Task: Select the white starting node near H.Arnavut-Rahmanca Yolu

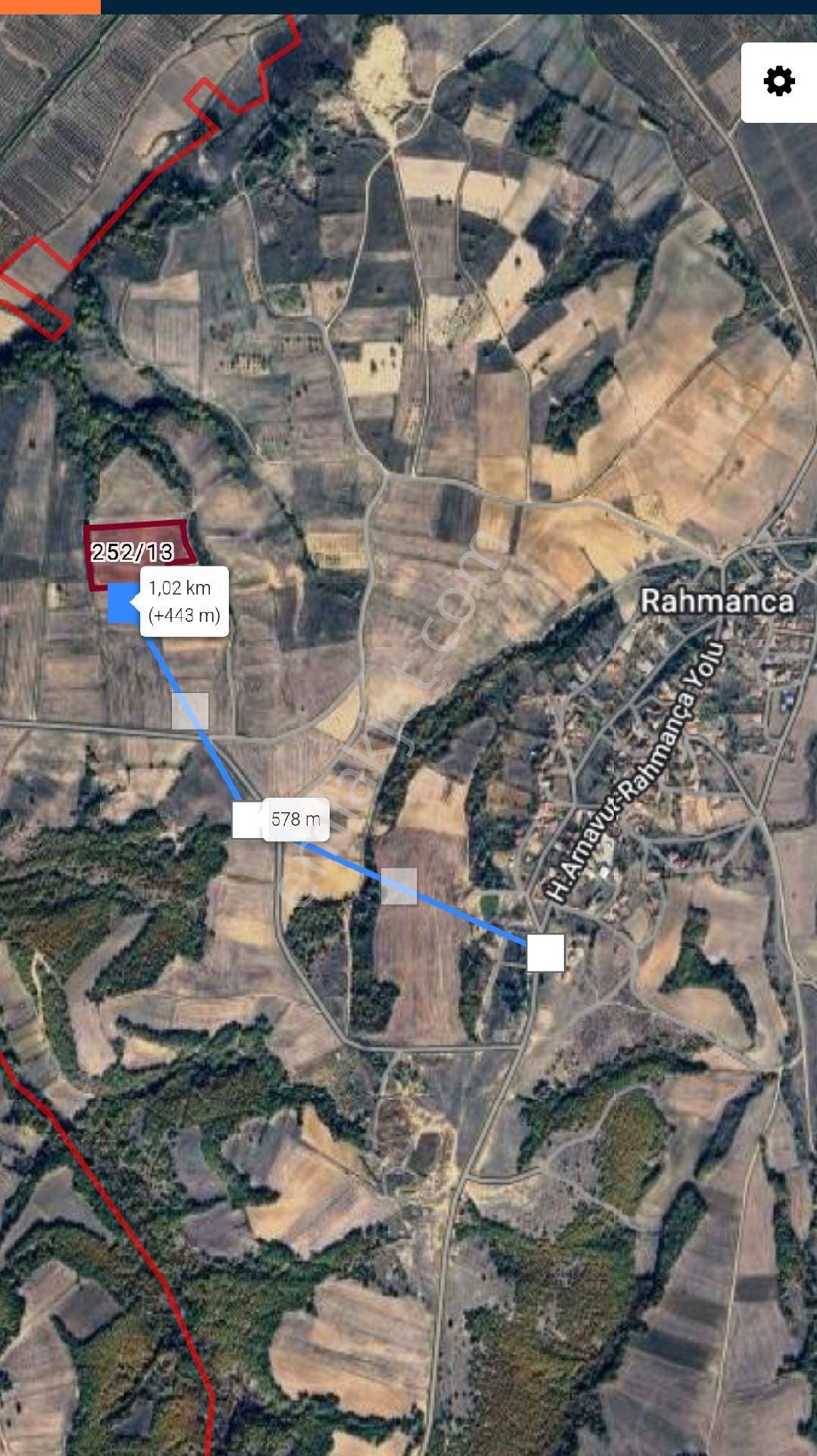Action: 546,952
